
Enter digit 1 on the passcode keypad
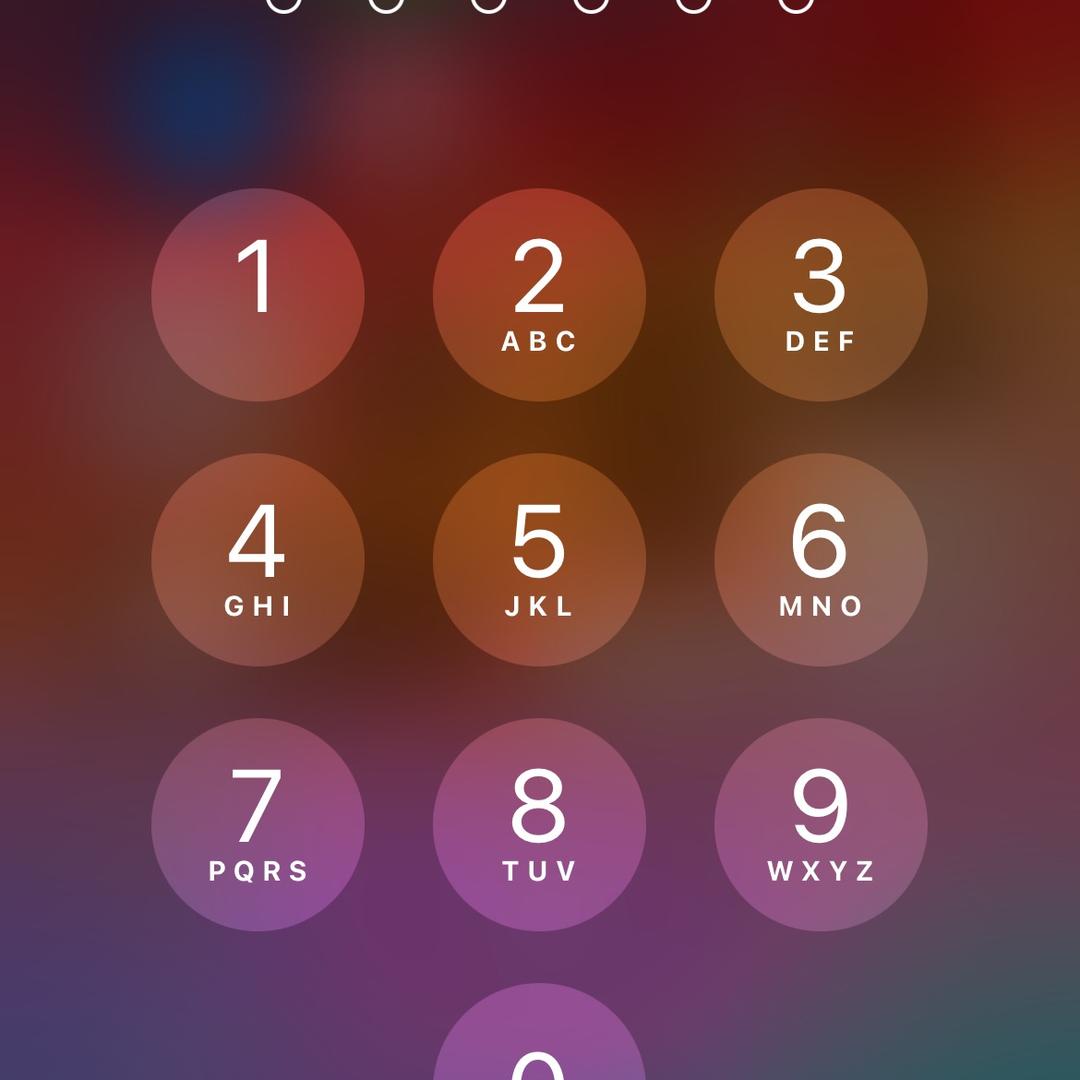point(258,295)
